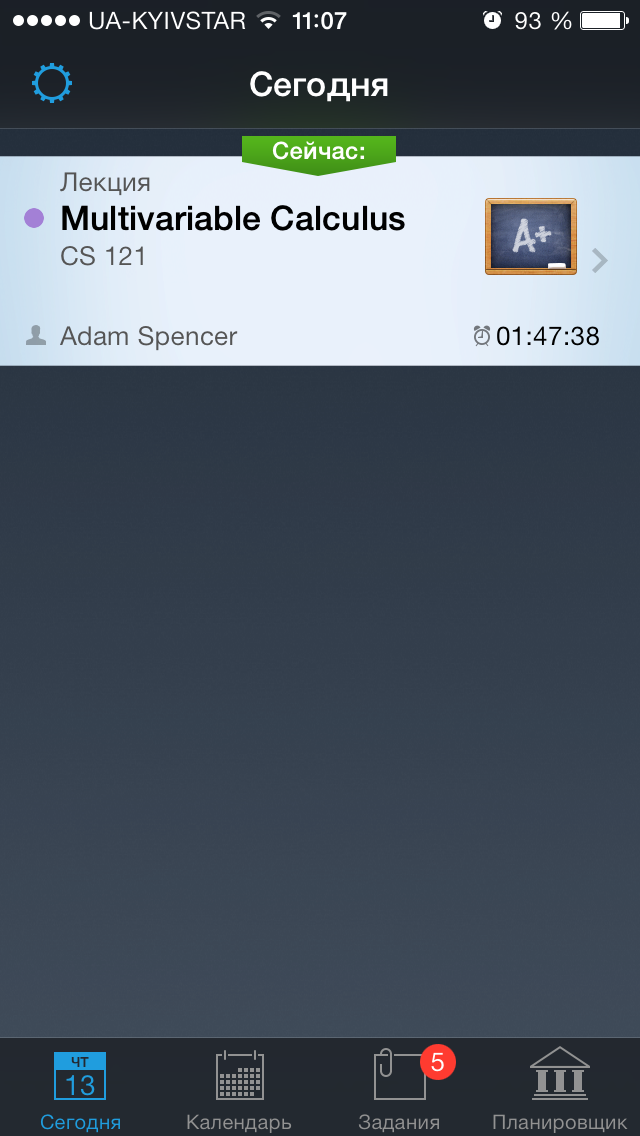Switch to the Календарь tab
The width and height of the screenshot is (640, 1136).
[239, 1089]
